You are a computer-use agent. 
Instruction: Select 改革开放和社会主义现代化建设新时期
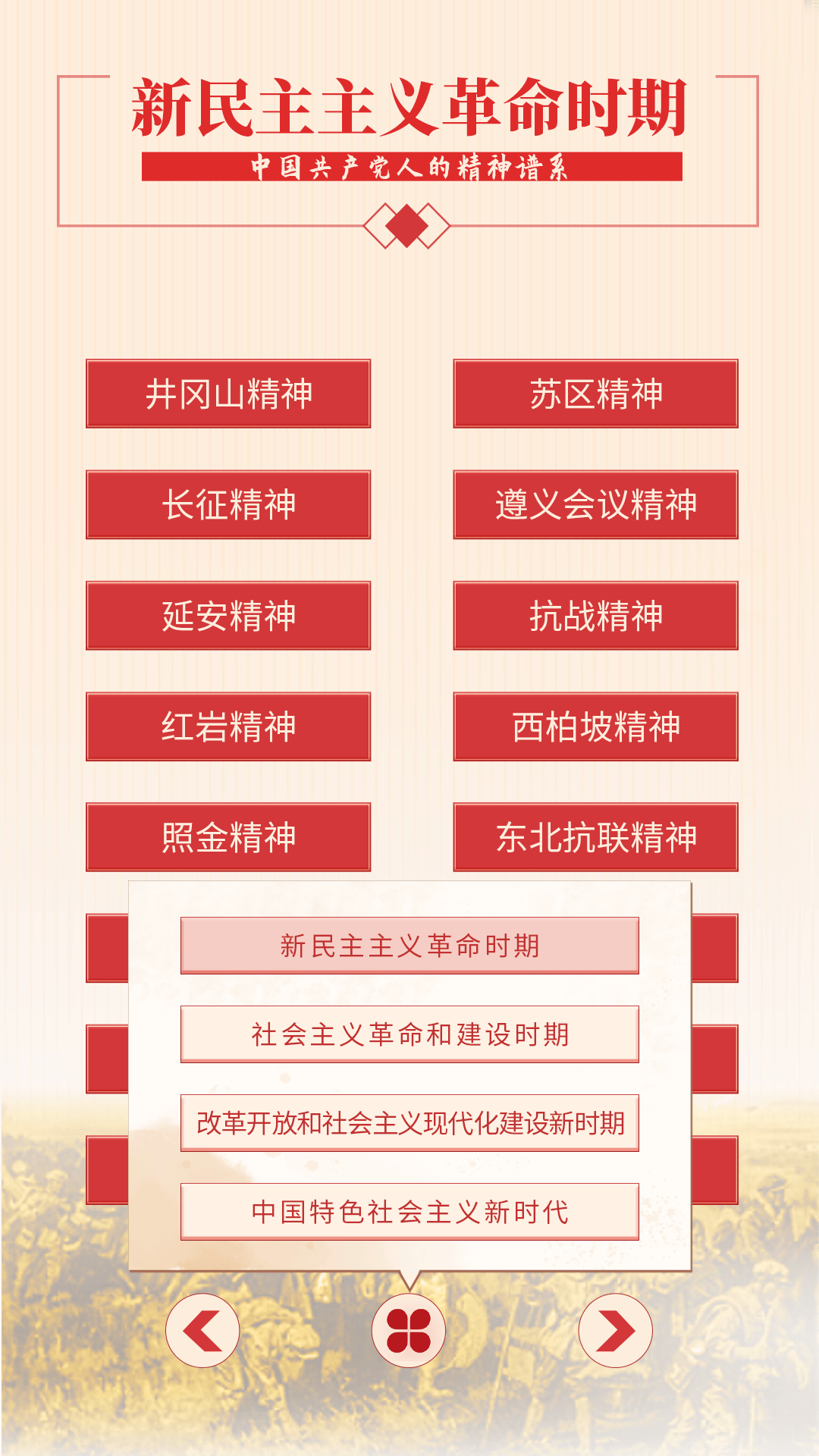[409, 1123]
